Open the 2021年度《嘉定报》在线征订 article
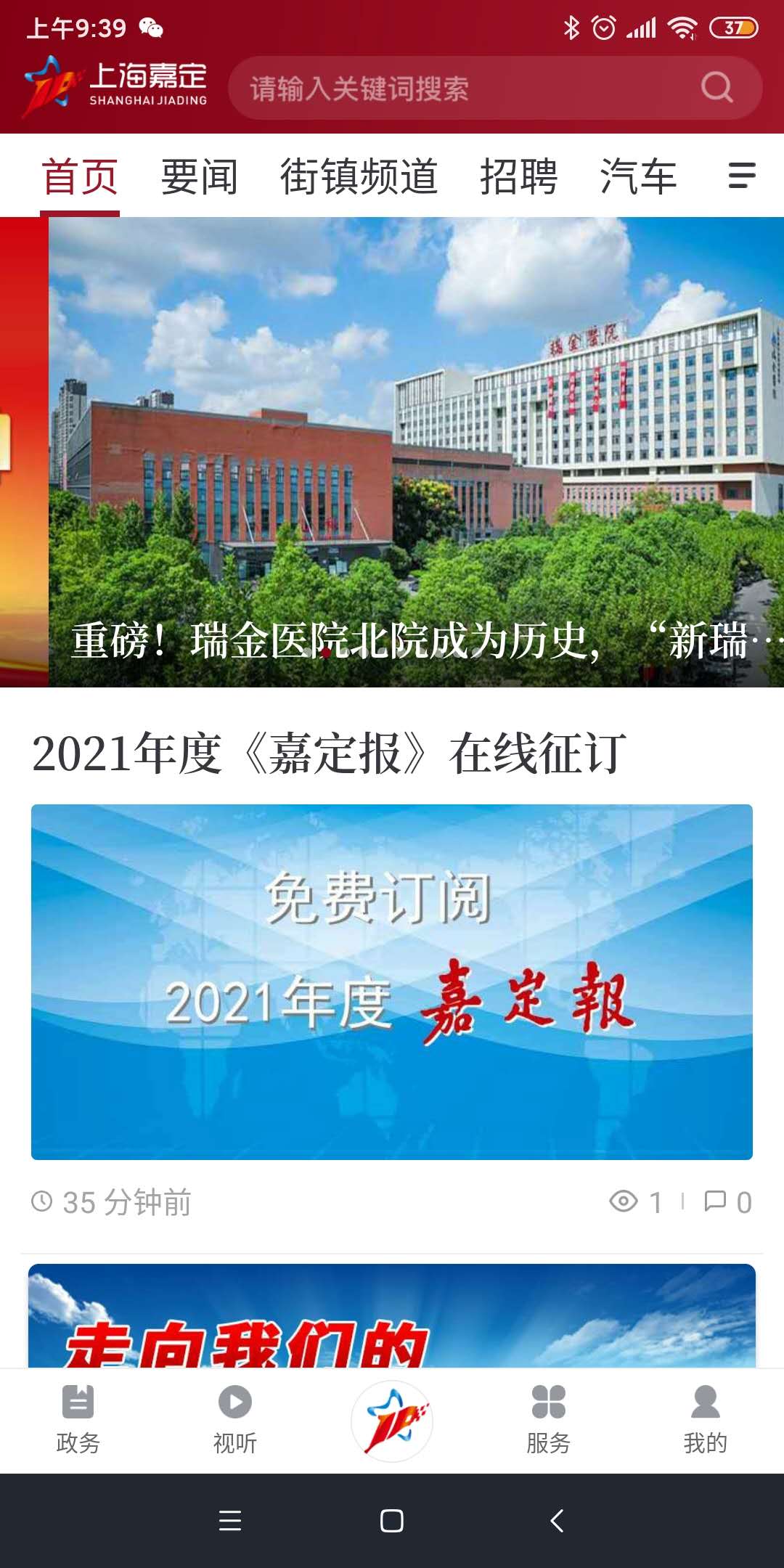 point(328,754)
